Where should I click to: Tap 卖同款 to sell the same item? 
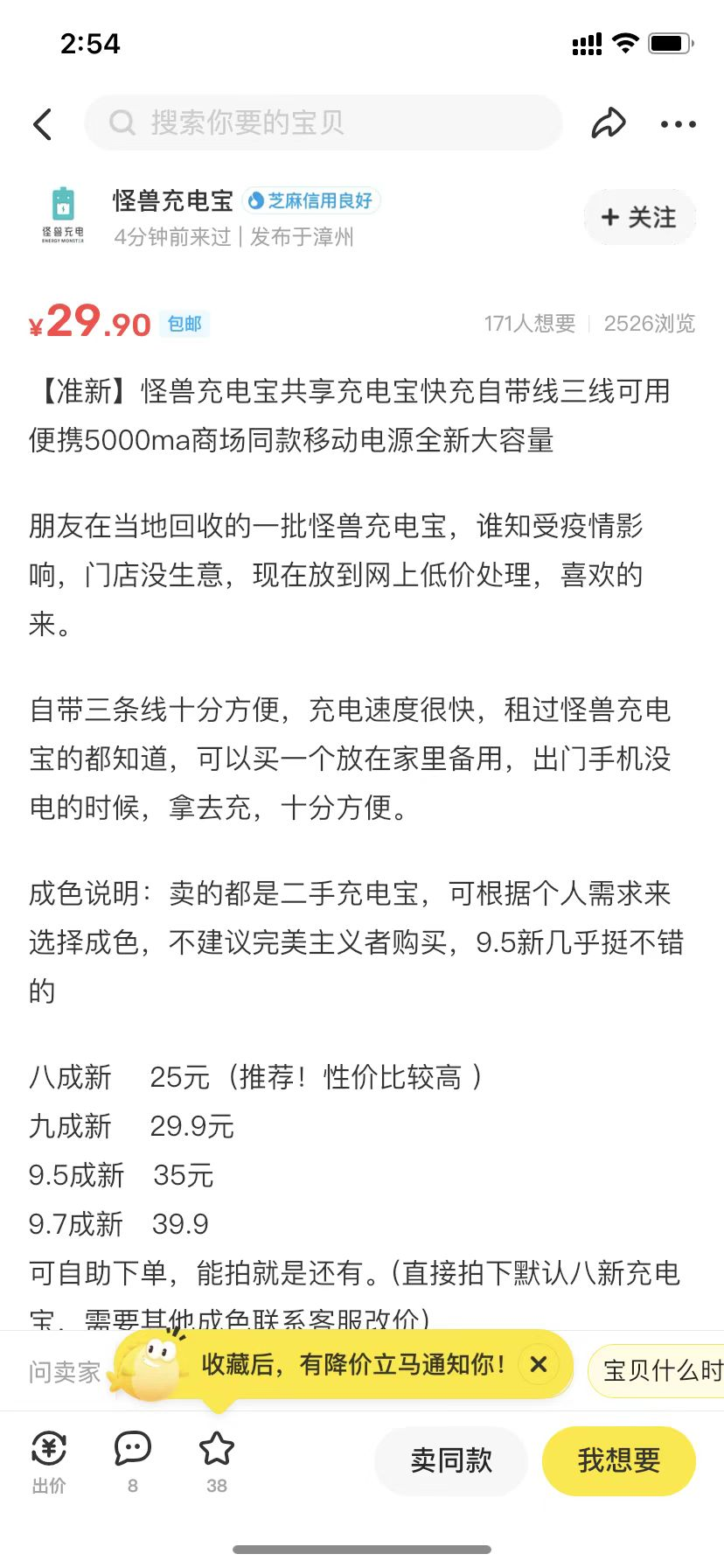tap(451, 1460)
